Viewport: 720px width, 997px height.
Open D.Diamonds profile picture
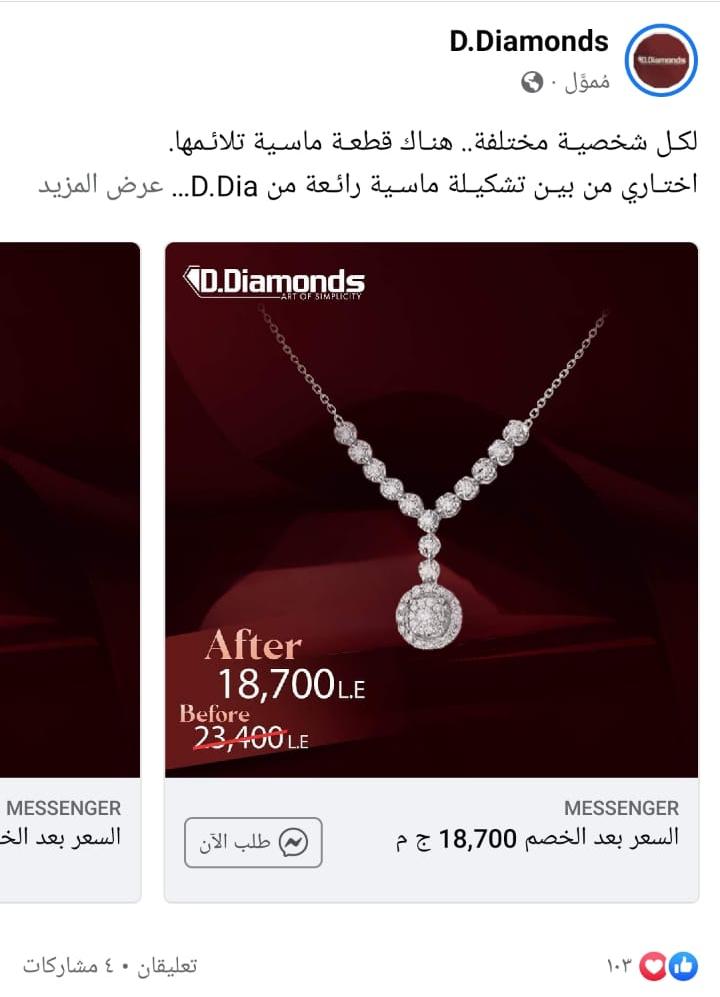click(x=661, y=60)
